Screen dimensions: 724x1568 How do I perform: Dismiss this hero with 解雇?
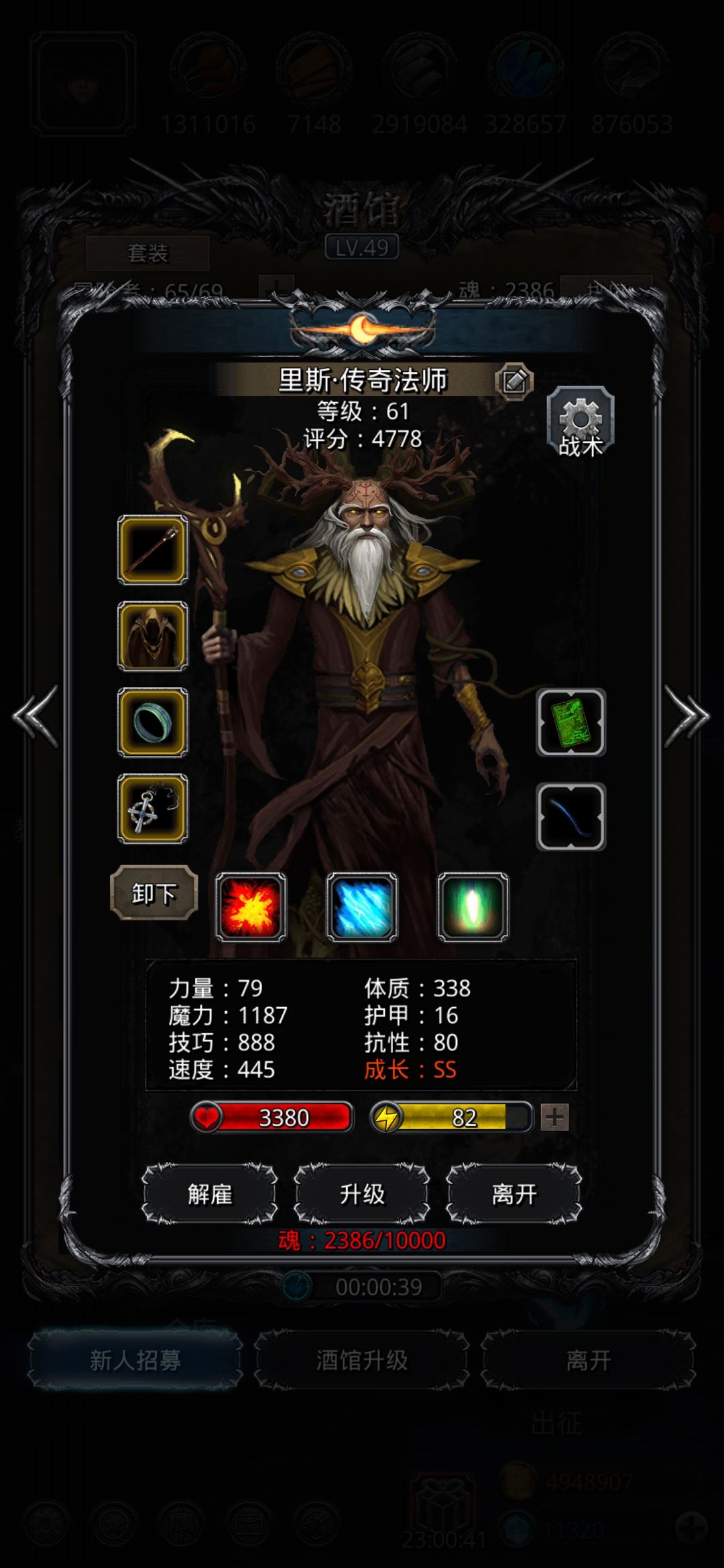tap(210, 1194)
